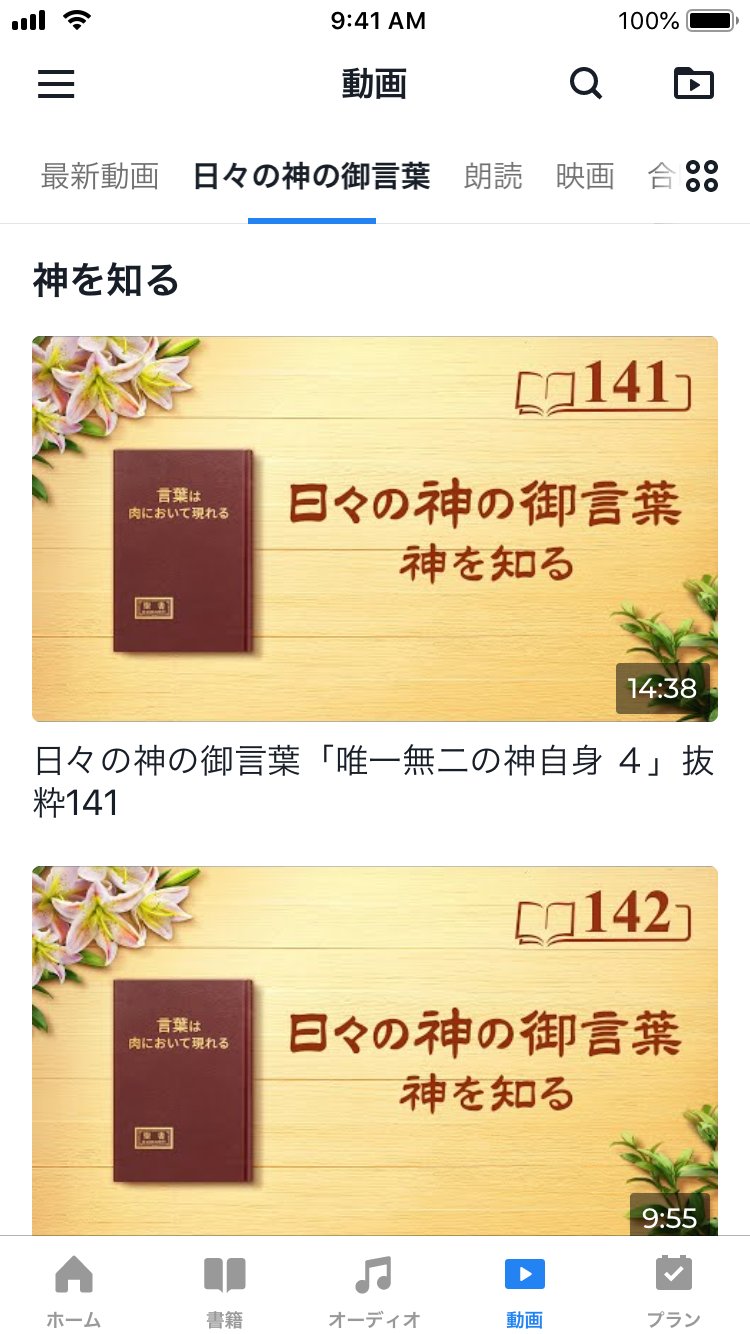Image resolution: width=750 pixels, height=1334 pixels.
Task: Play the video thumbnail numbered 141
Action: [x=375, y=529]
